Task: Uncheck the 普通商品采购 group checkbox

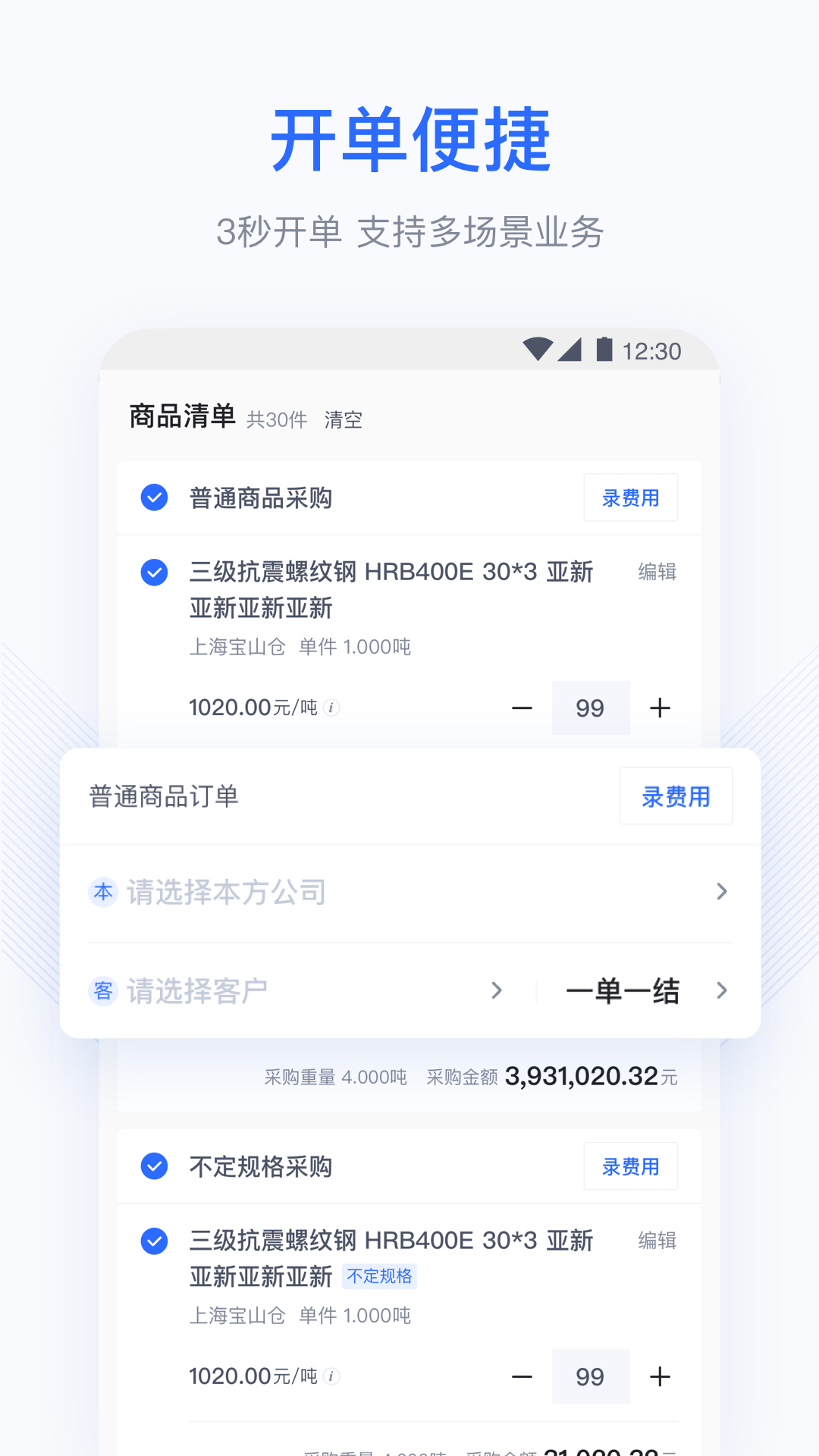Action: (154, 498)
